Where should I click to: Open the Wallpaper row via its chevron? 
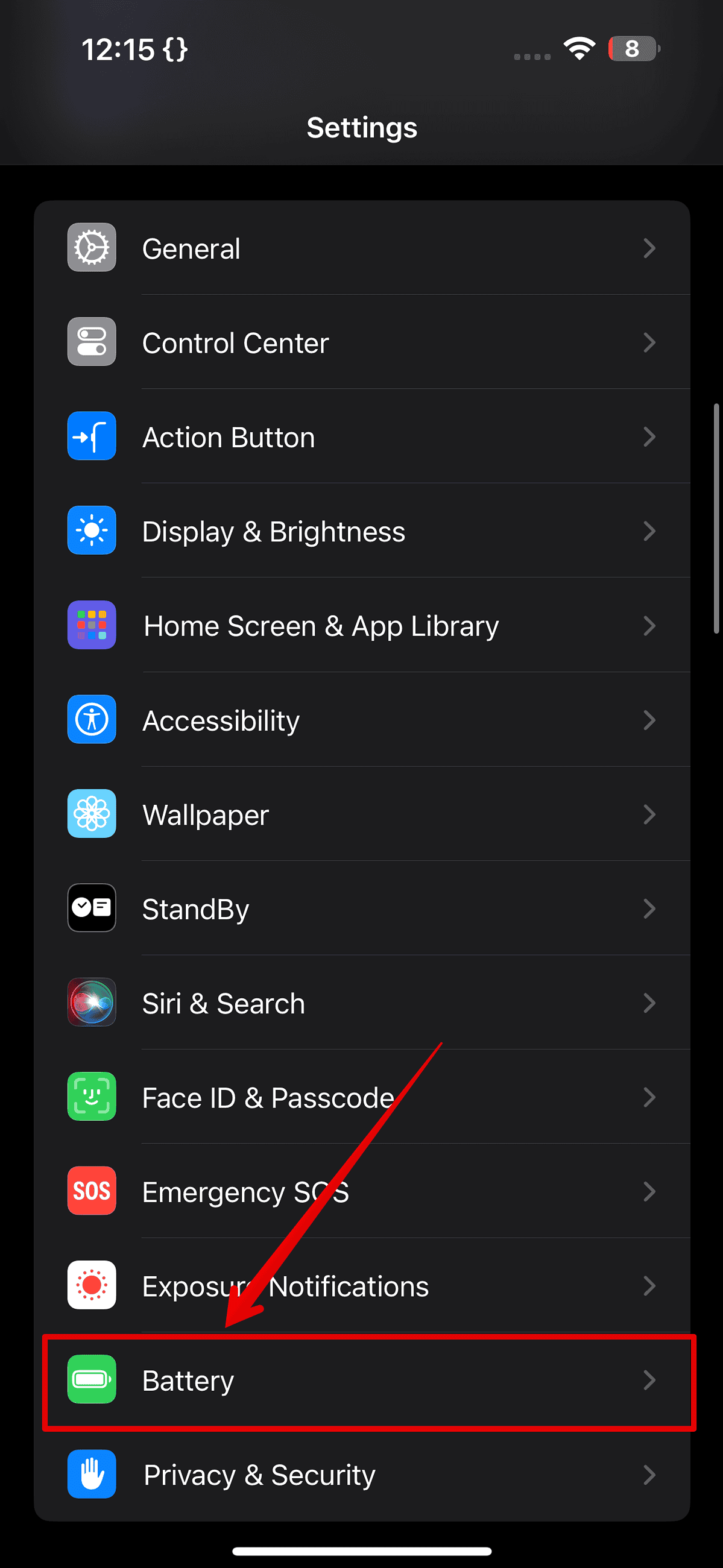649,814
